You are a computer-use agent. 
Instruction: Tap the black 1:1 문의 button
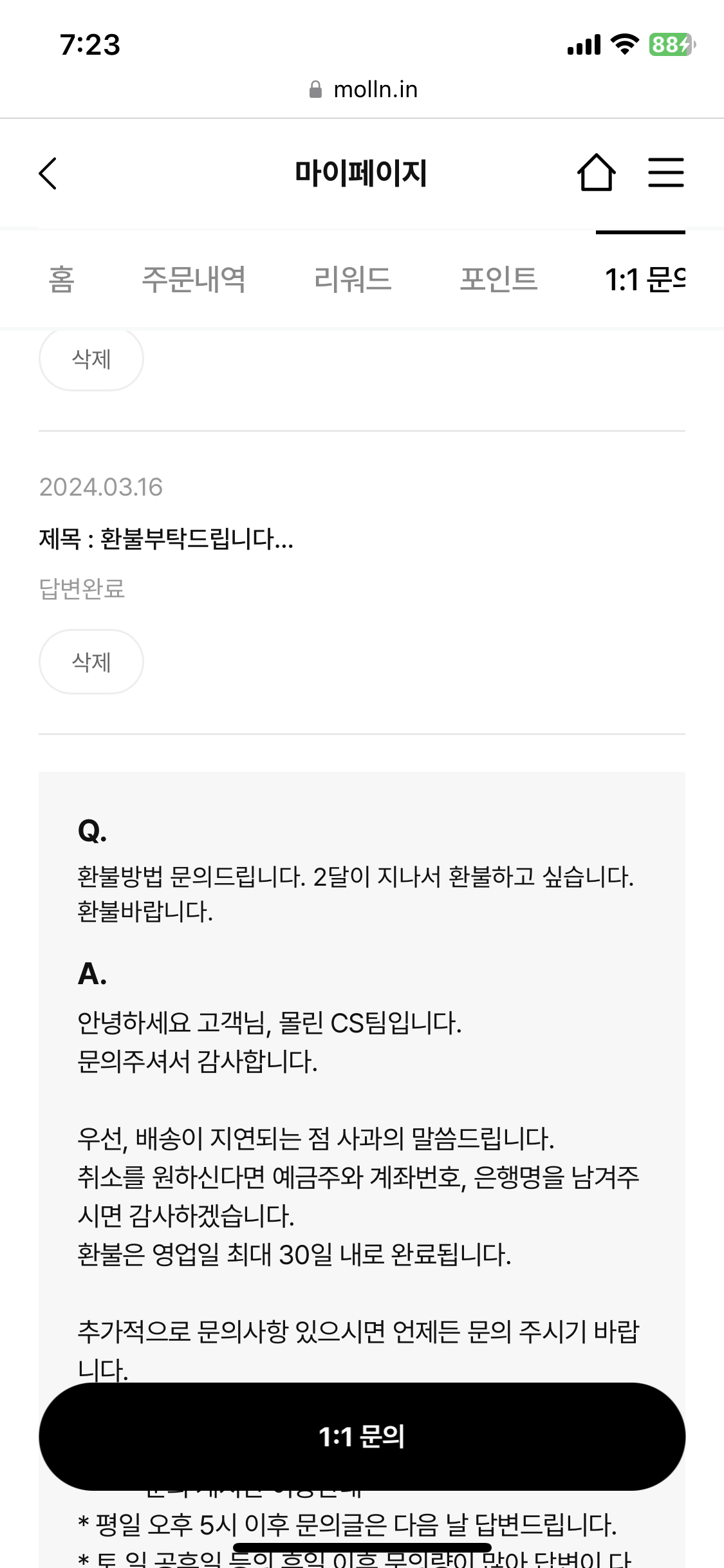click(362, 1436)
